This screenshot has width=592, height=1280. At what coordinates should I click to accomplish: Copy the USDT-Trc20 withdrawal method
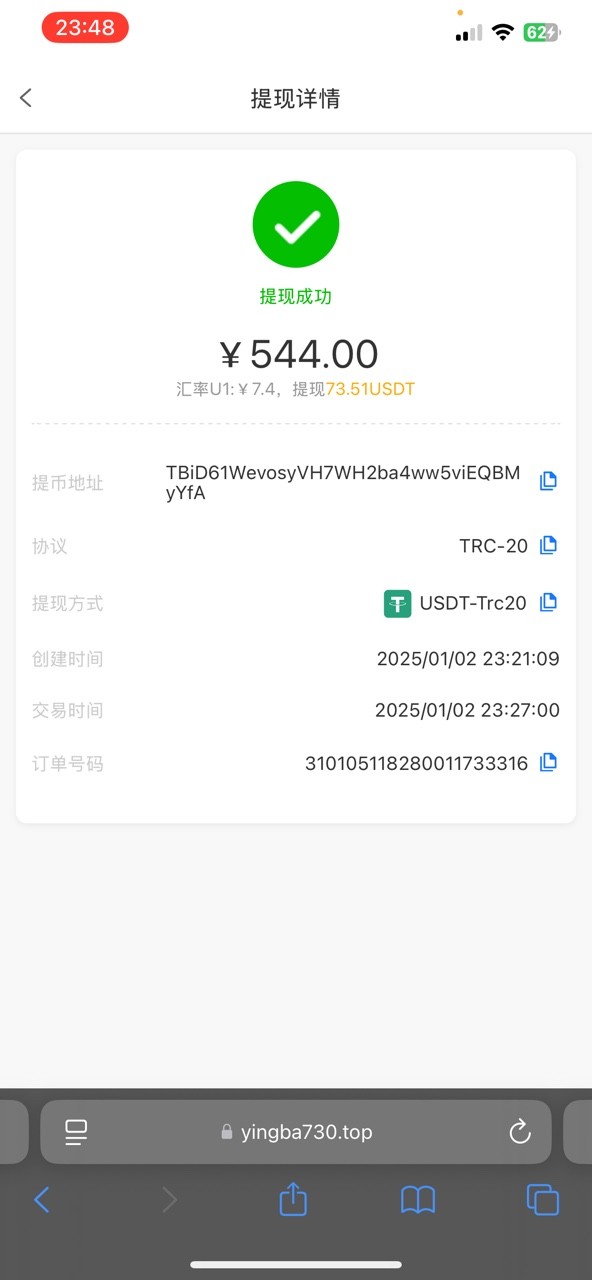548,602
